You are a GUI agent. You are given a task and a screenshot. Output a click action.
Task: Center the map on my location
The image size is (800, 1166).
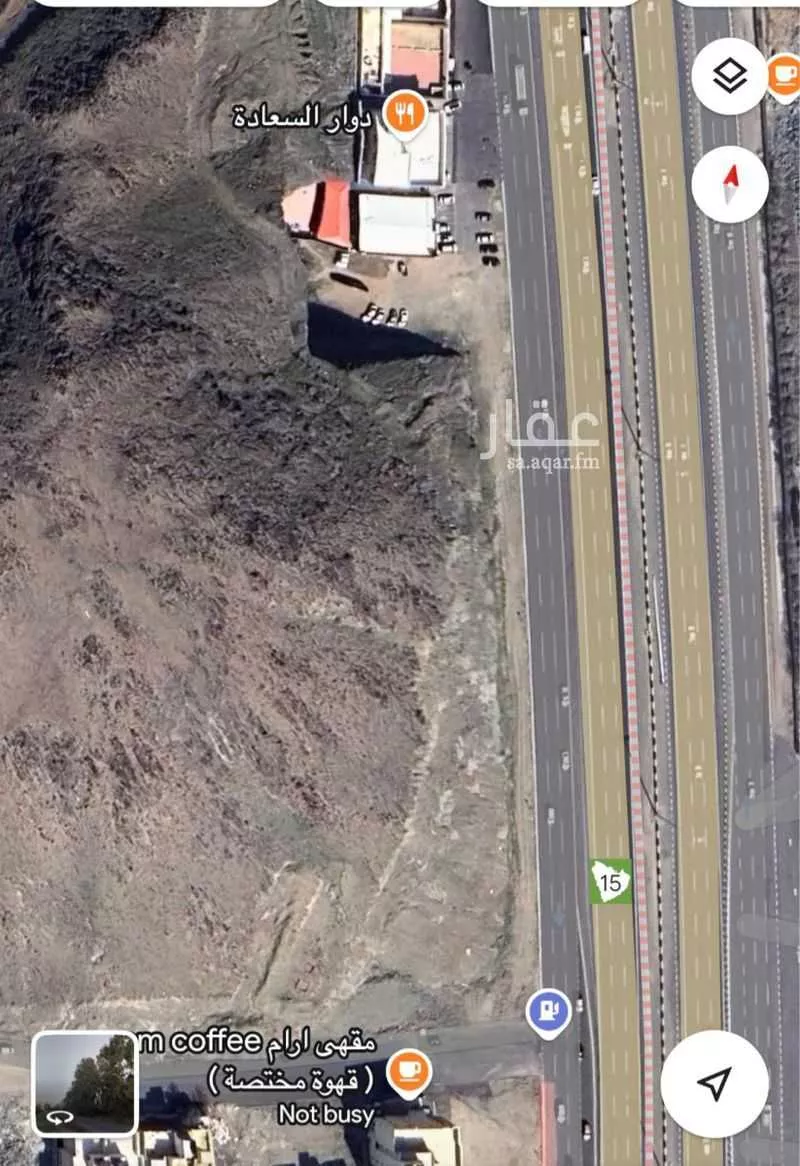(714, 1084)
